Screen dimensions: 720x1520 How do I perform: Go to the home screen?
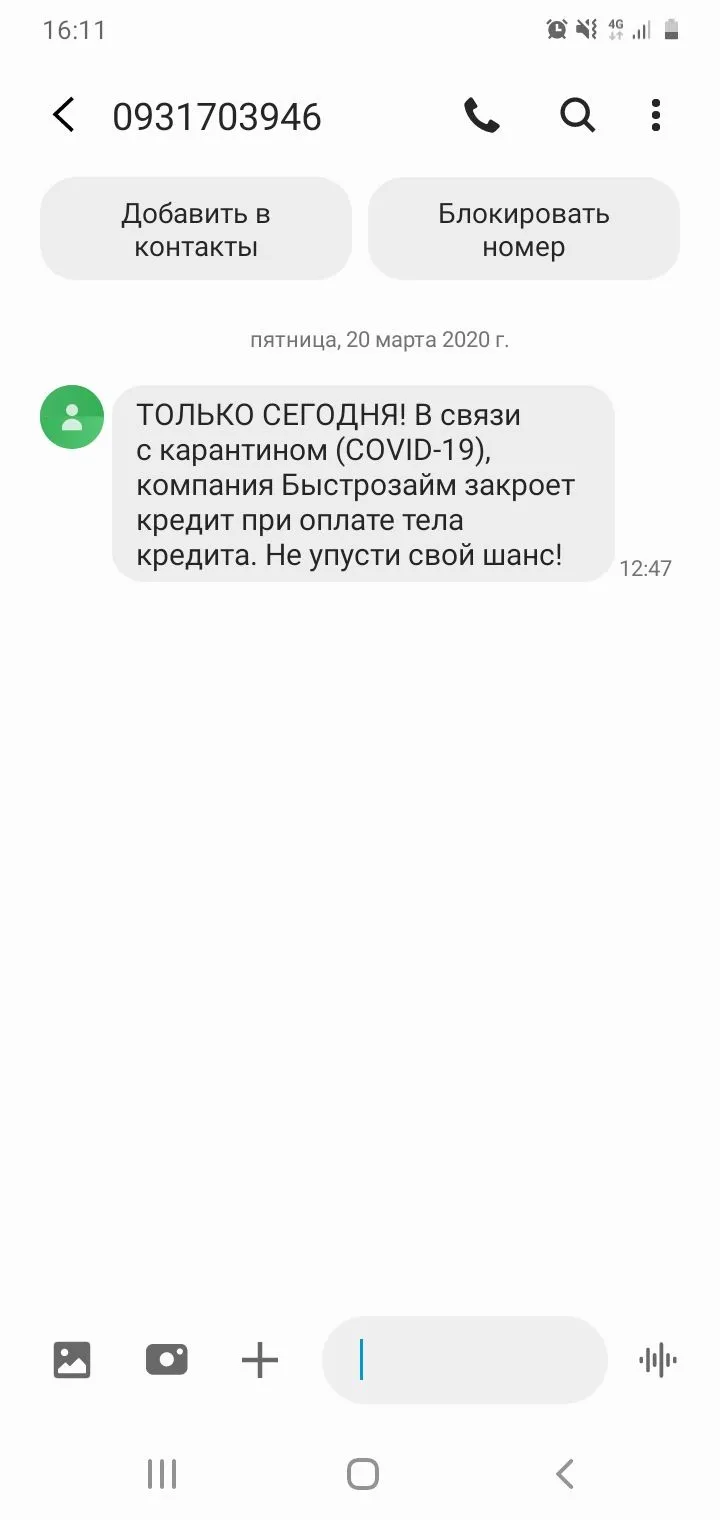tap(362, 1474)
